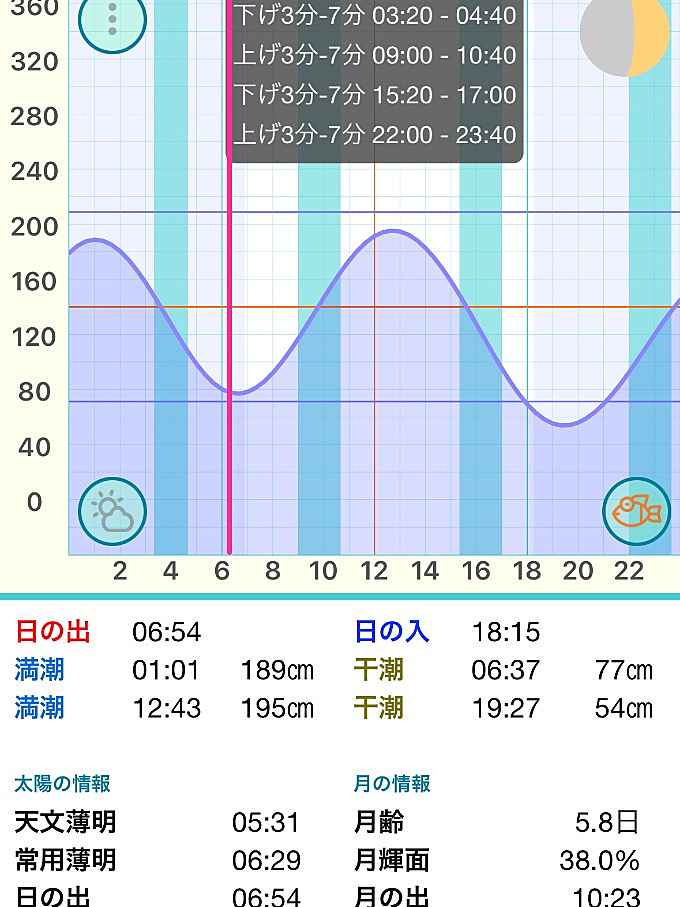Viewport: 680px width, 907px height.
Task: Open the weather forecast button
Action: [112, 511]
